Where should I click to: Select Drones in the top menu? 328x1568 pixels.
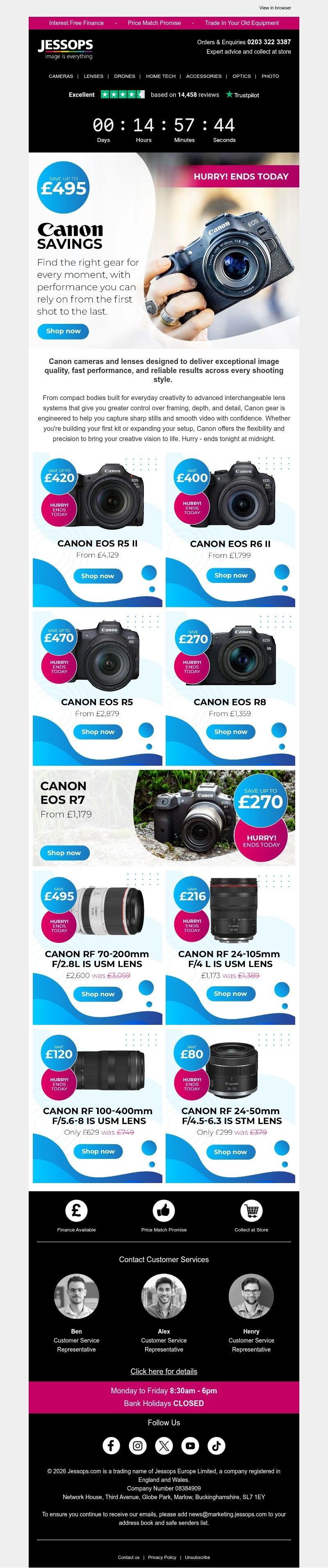[124, 76]
